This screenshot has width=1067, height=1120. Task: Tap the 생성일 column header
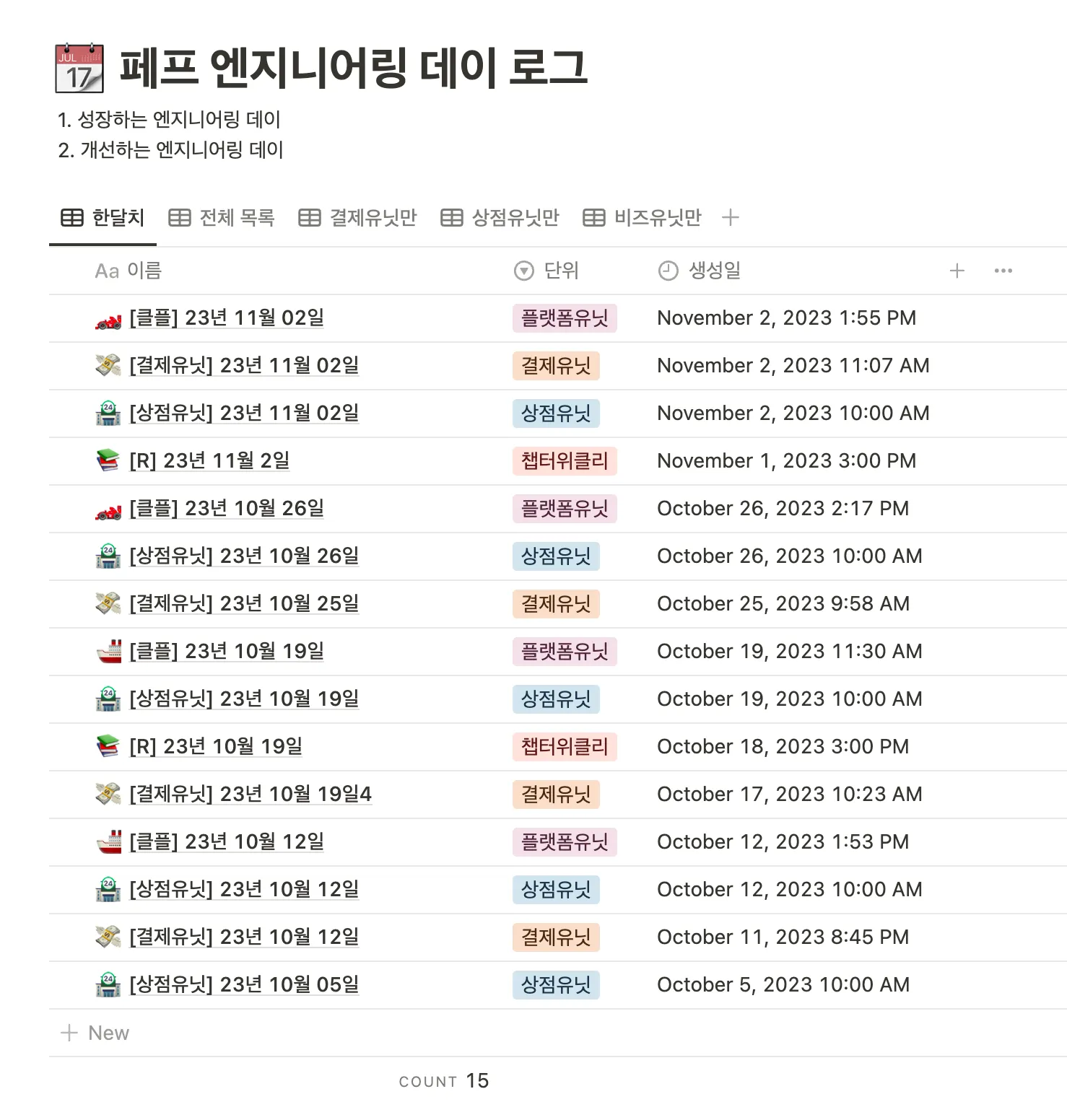point(700,271)
